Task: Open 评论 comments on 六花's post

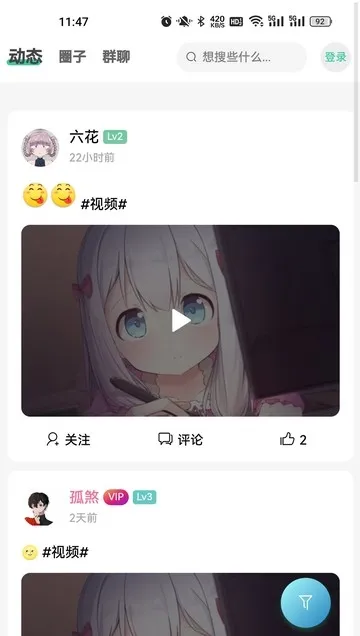Action: [180, 439]
